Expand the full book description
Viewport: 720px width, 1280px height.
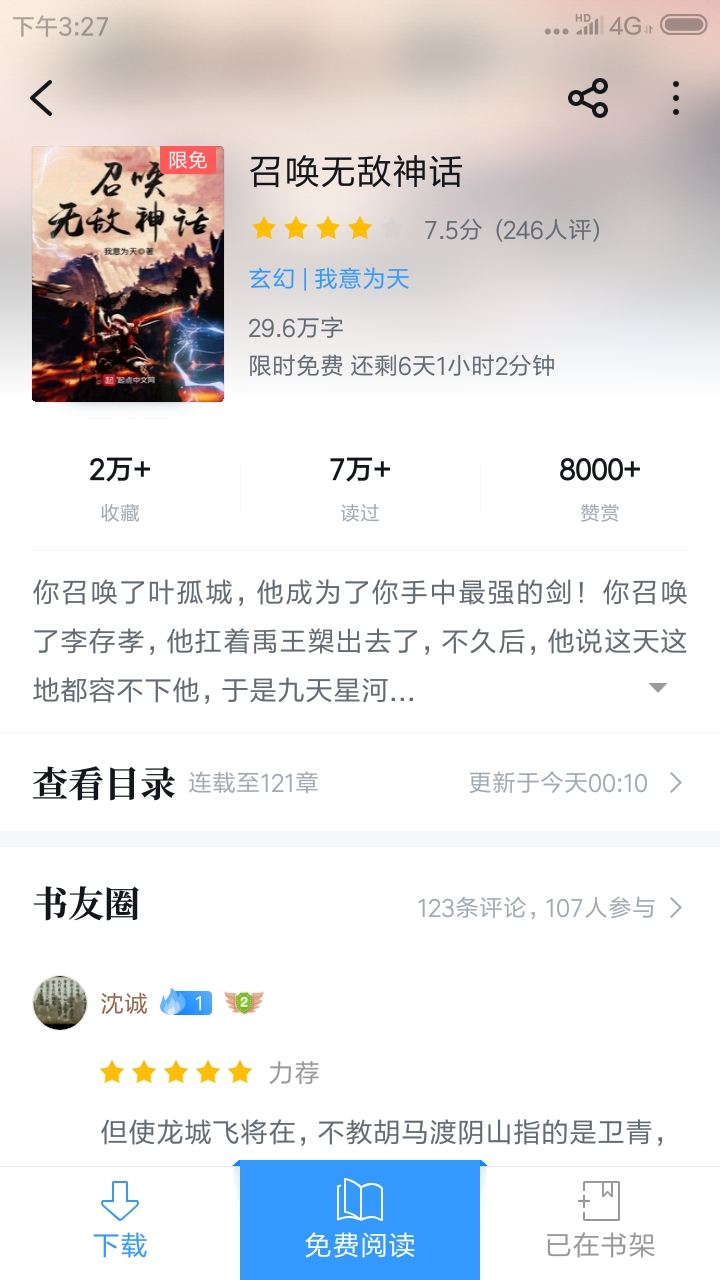[657, 688]
